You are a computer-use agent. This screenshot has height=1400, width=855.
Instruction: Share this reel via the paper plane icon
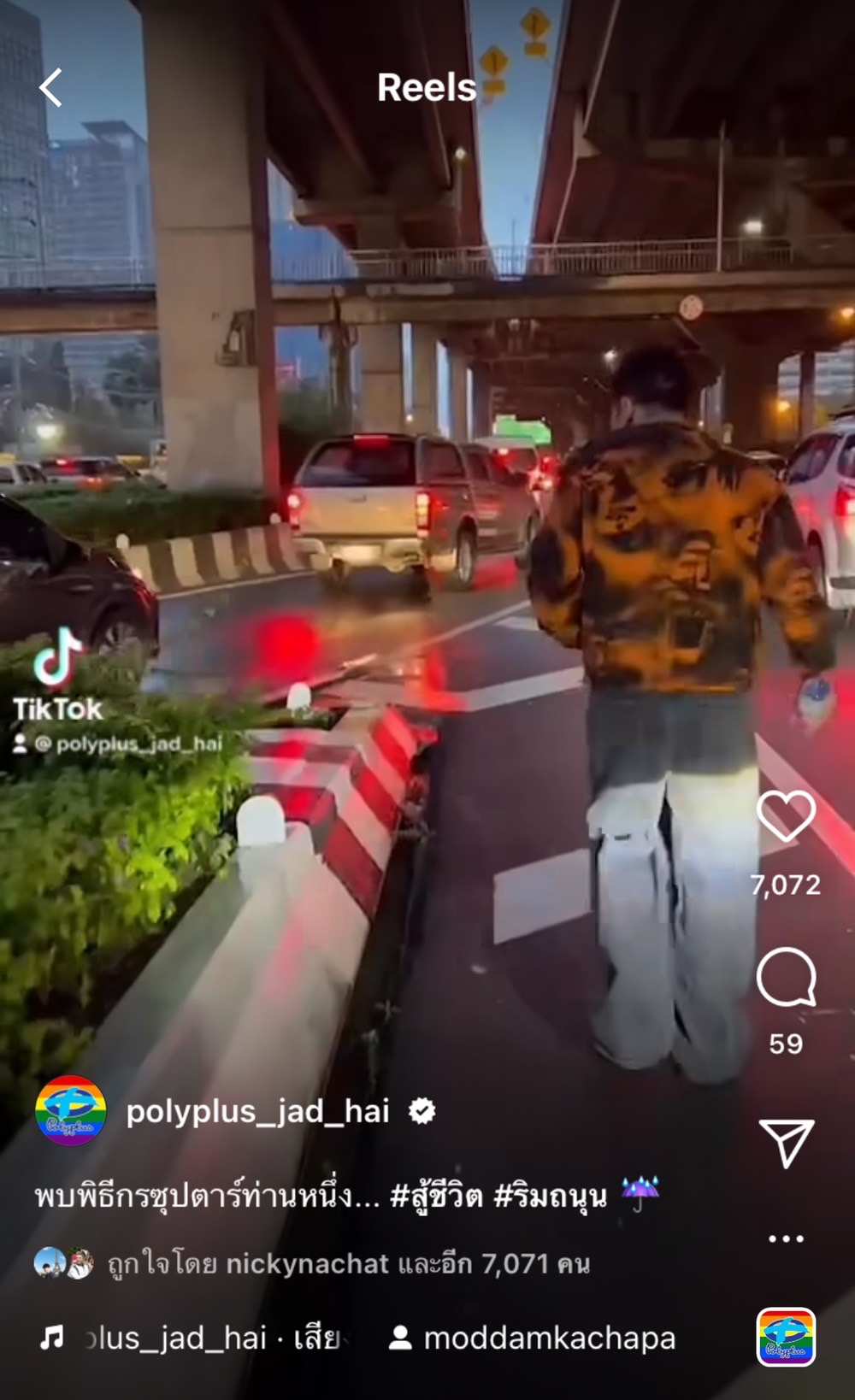point(786,1143)
